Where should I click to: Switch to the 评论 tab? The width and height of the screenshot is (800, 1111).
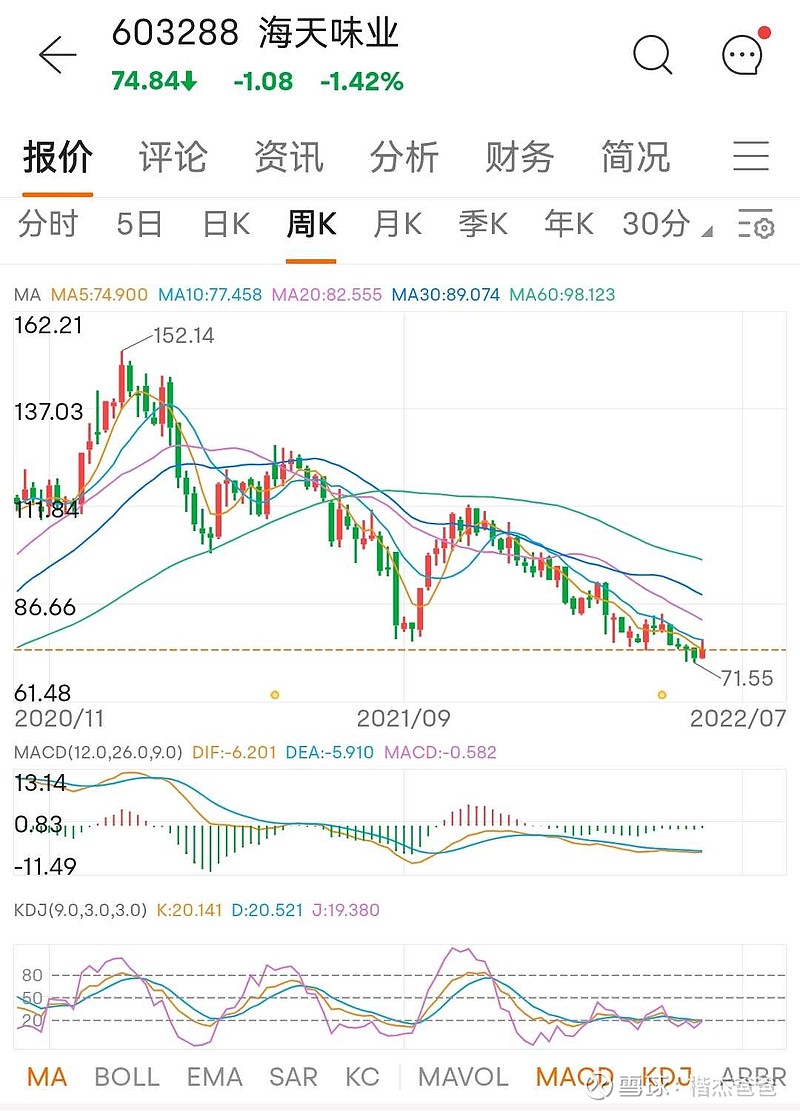coord(173,157)
